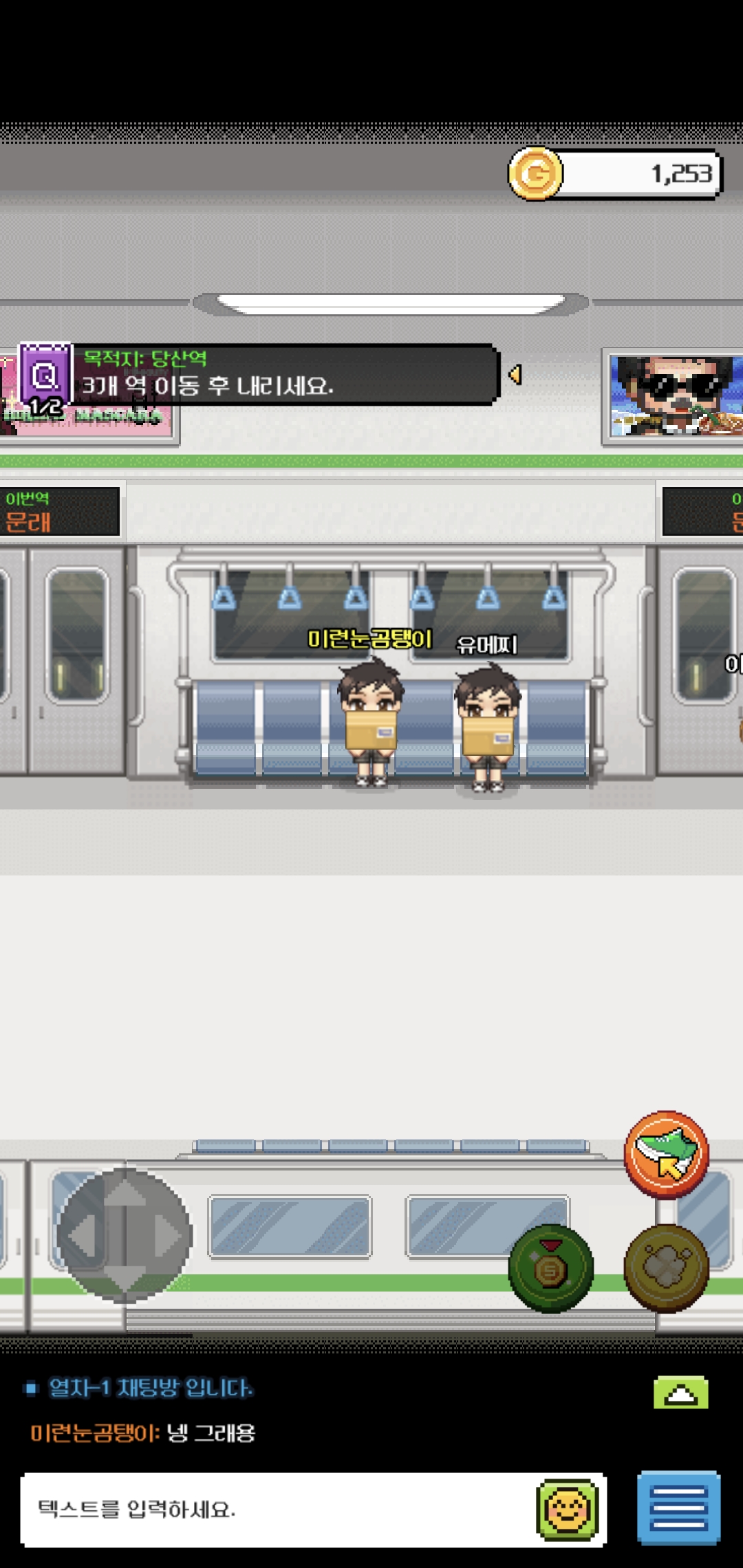743x1568 pixels.
Task: Open the emoji picker in chat box
Action: [568, 1510]
